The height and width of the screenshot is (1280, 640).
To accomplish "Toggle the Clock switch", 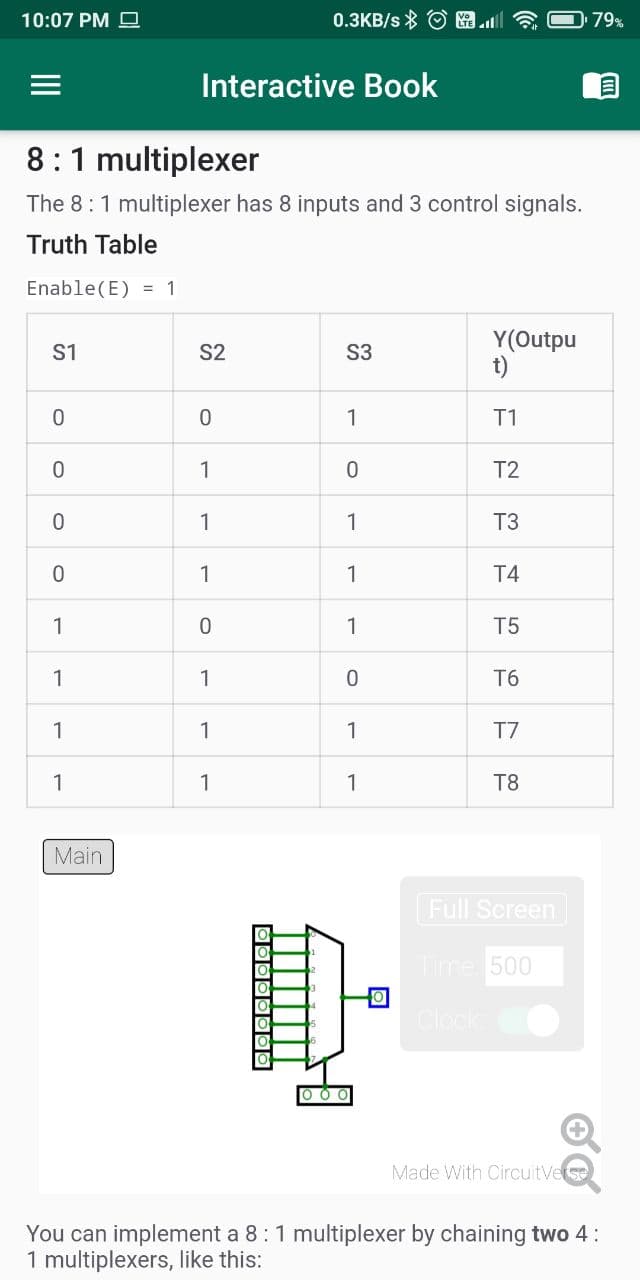I will pos(530,1020).
